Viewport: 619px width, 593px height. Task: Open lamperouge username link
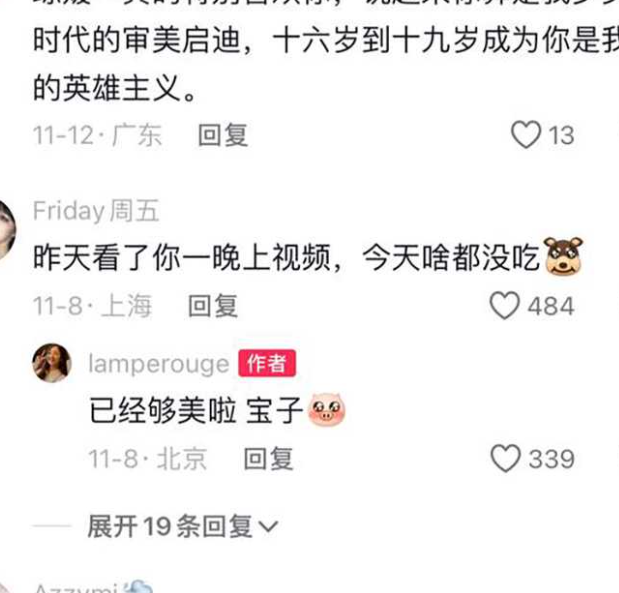(x=159, y=364)
